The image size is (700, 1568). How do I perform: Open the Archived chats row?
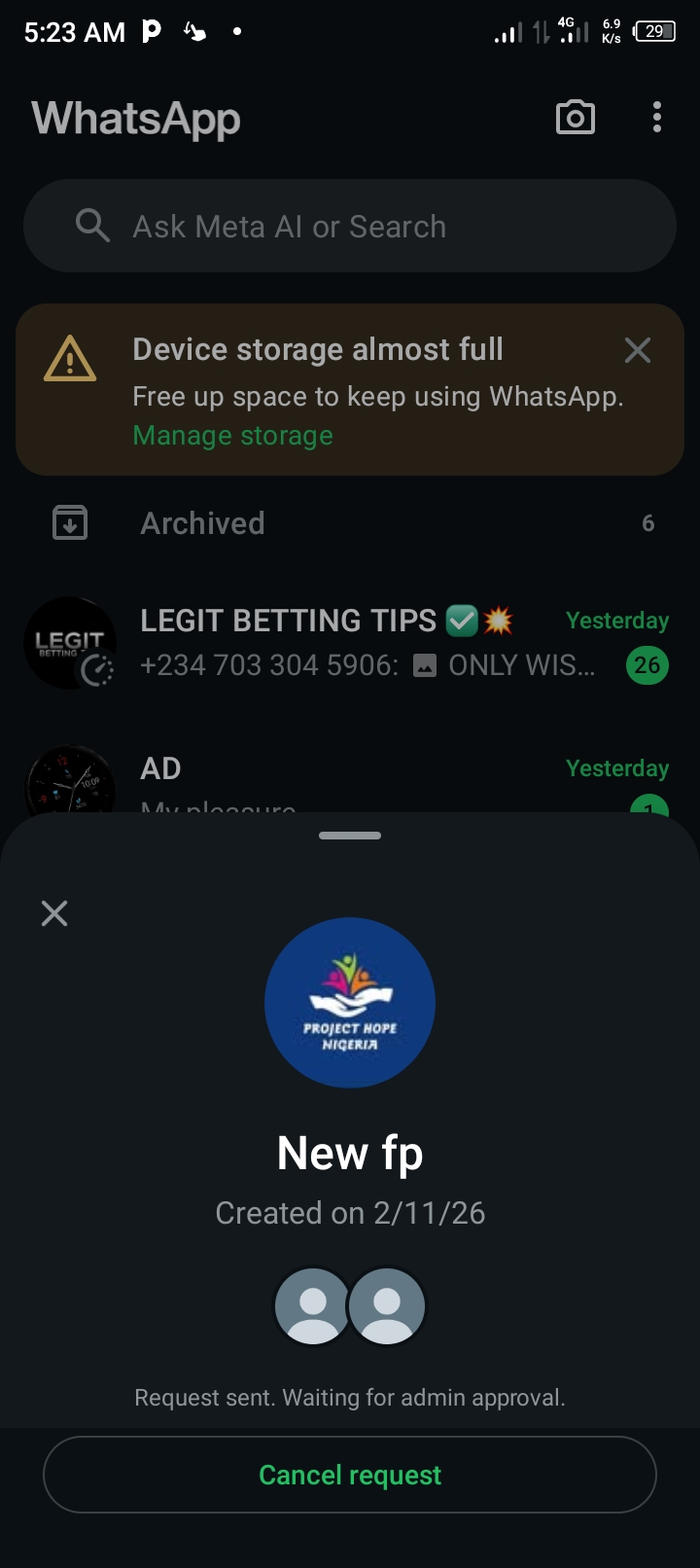350,523
